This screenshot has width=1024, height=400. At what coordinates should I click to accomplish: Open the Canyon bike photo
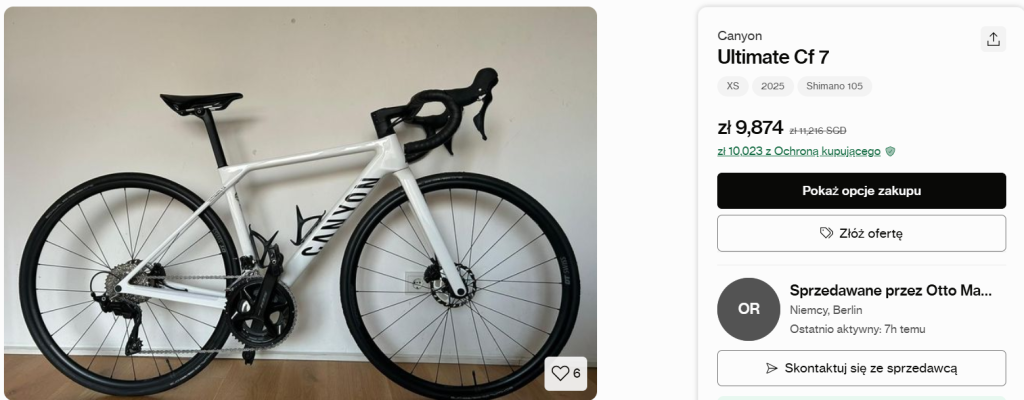click(300, 200)
